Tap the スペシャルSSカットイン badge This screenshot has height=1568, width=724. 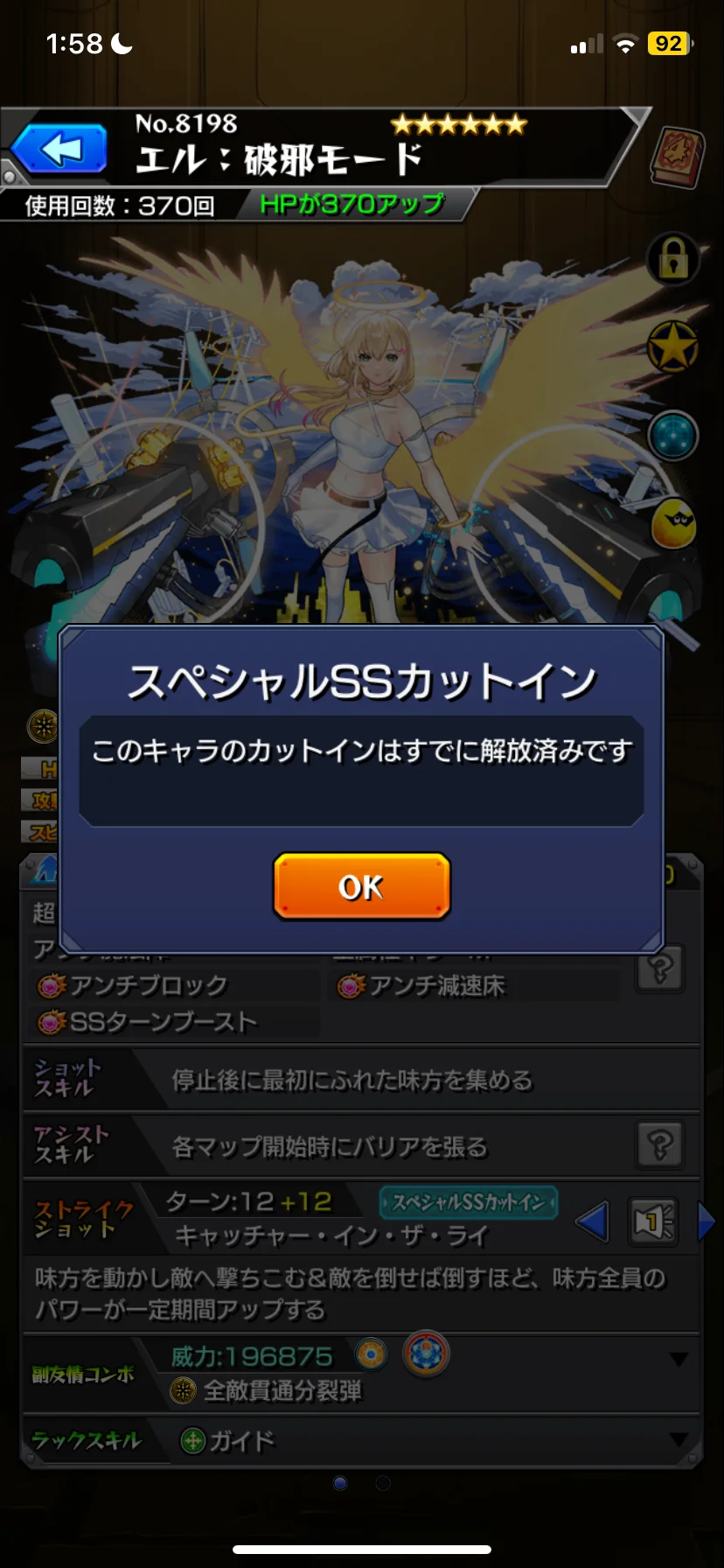click(x=469, y=1202)
